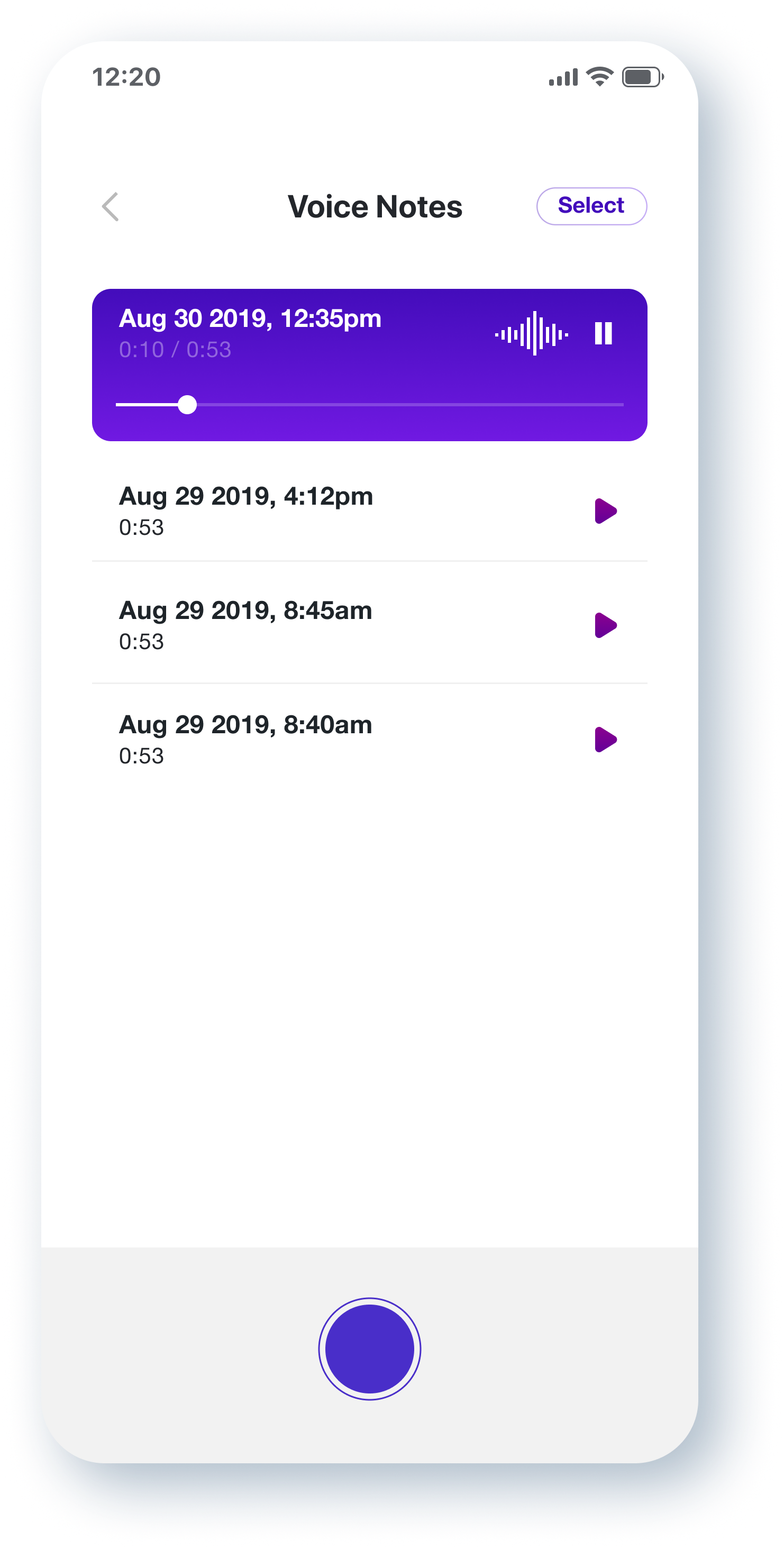Go back from Voice Notes

pos(111,207)
